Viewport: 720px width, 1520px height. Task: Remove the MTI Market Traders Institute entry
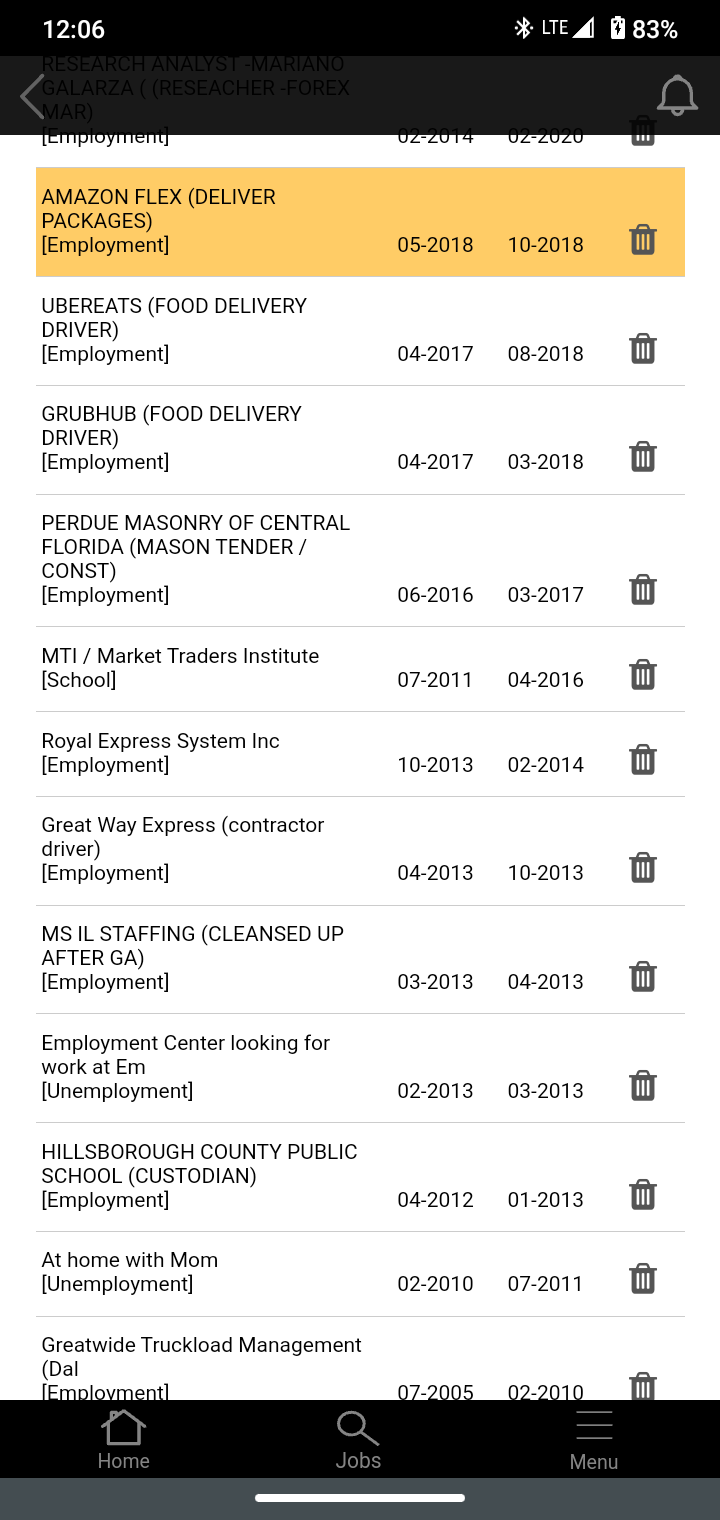click(643, 675)
